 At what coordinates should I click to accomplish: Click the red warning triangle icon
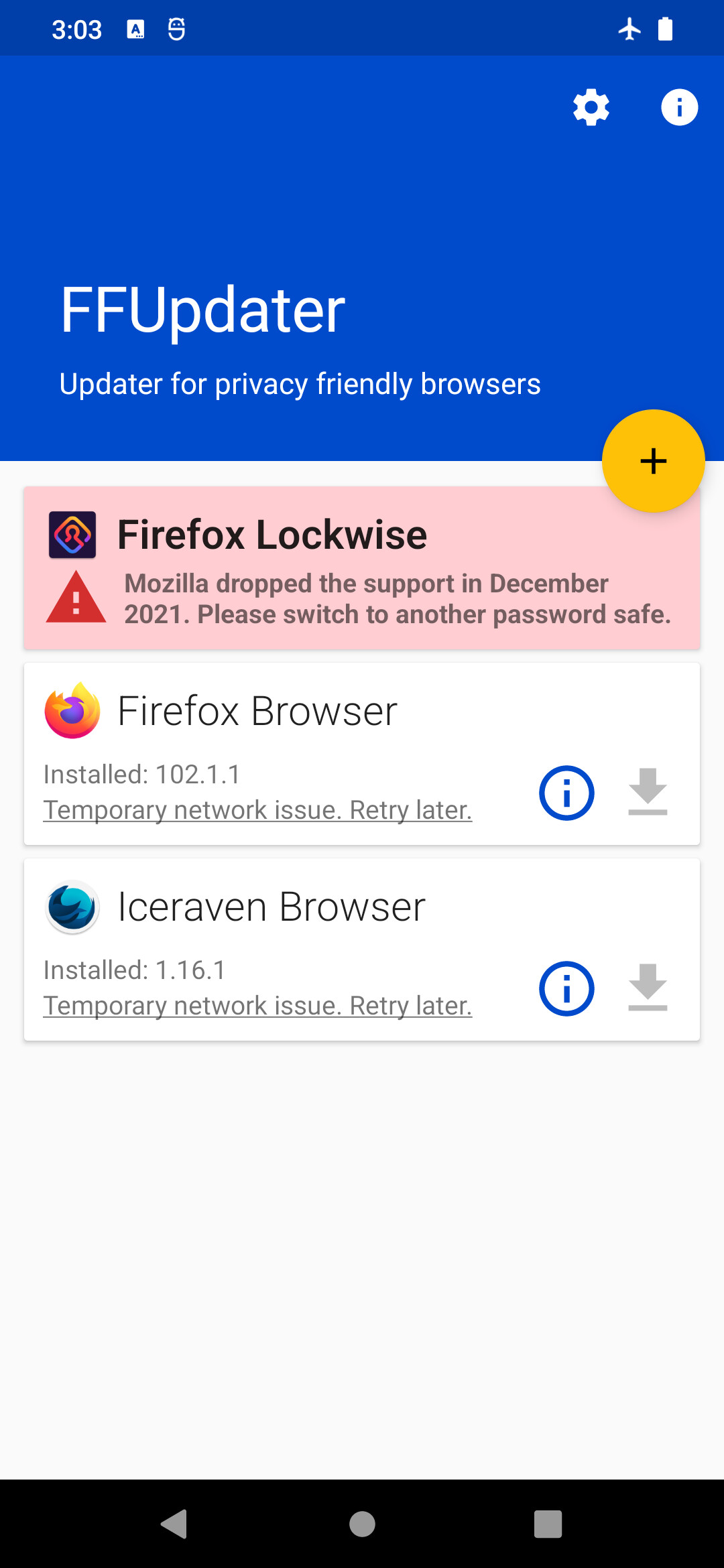(x=74, y=598)
